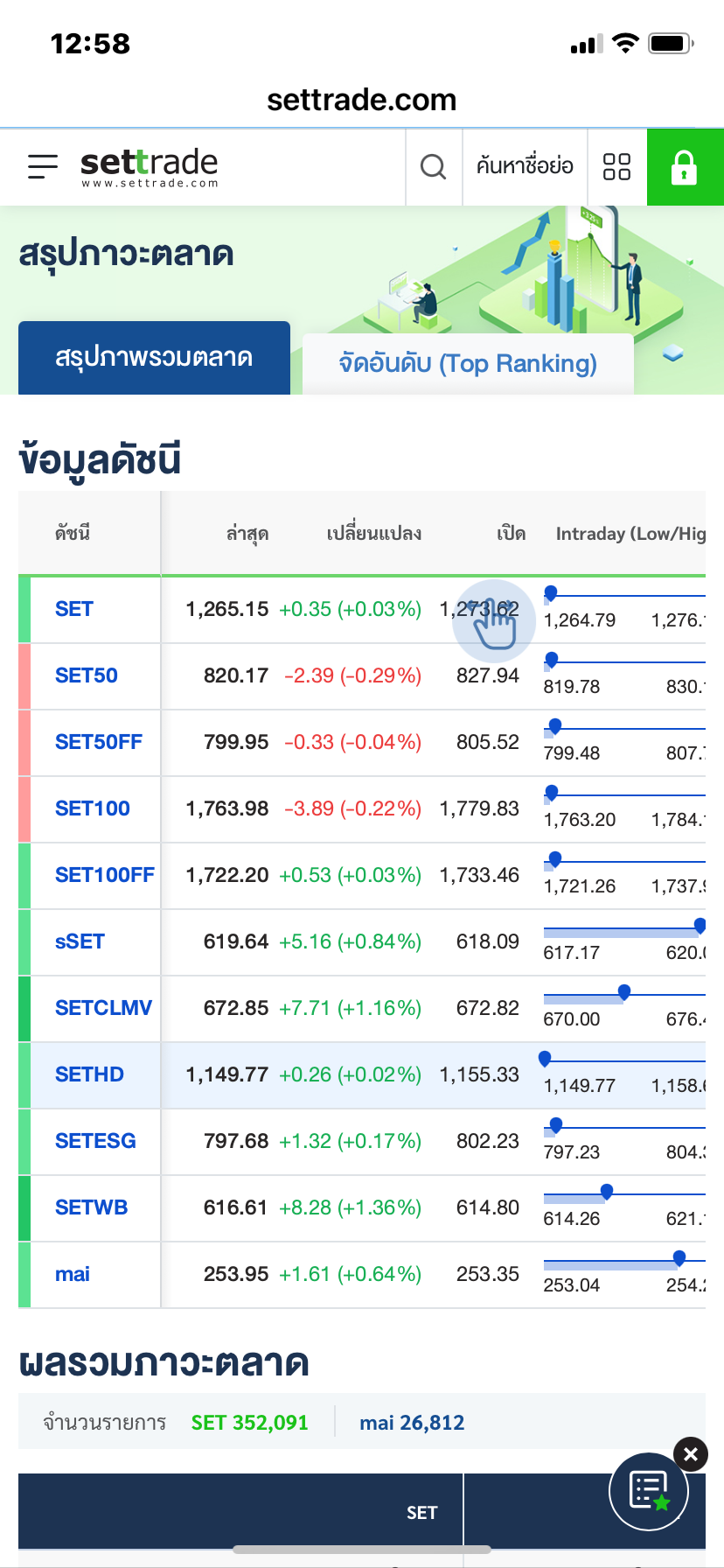
Task: Open the sSET index link
Action: pos(80,941)
